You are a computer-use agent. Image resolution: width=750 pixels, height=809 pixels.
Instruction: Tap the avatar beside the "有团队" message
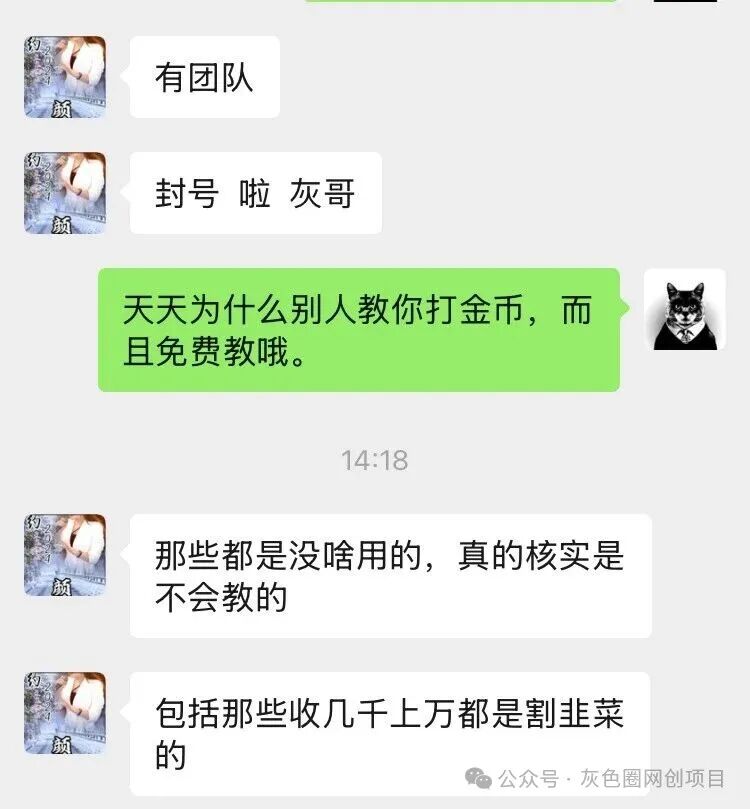(65, 77)
